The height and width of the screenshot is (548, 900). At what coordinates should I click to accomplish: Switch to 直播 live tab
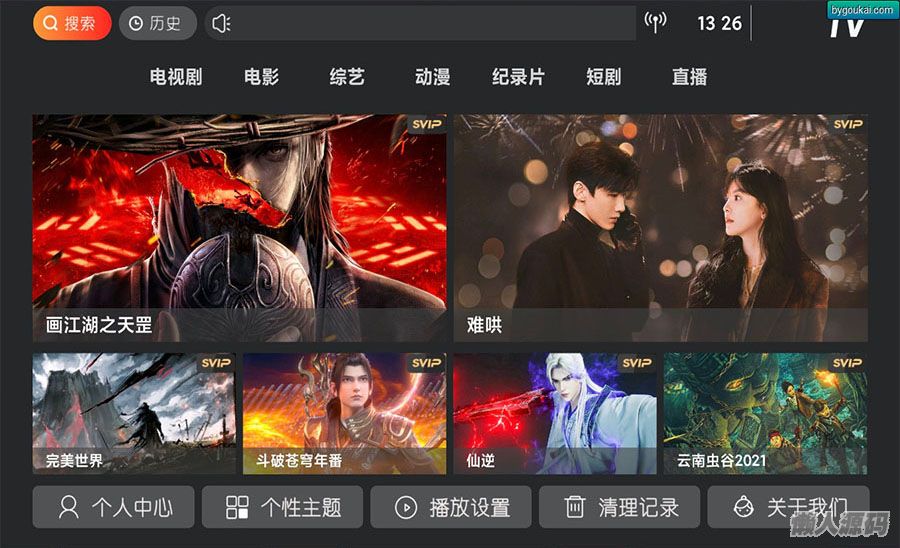tap(689, 77)
